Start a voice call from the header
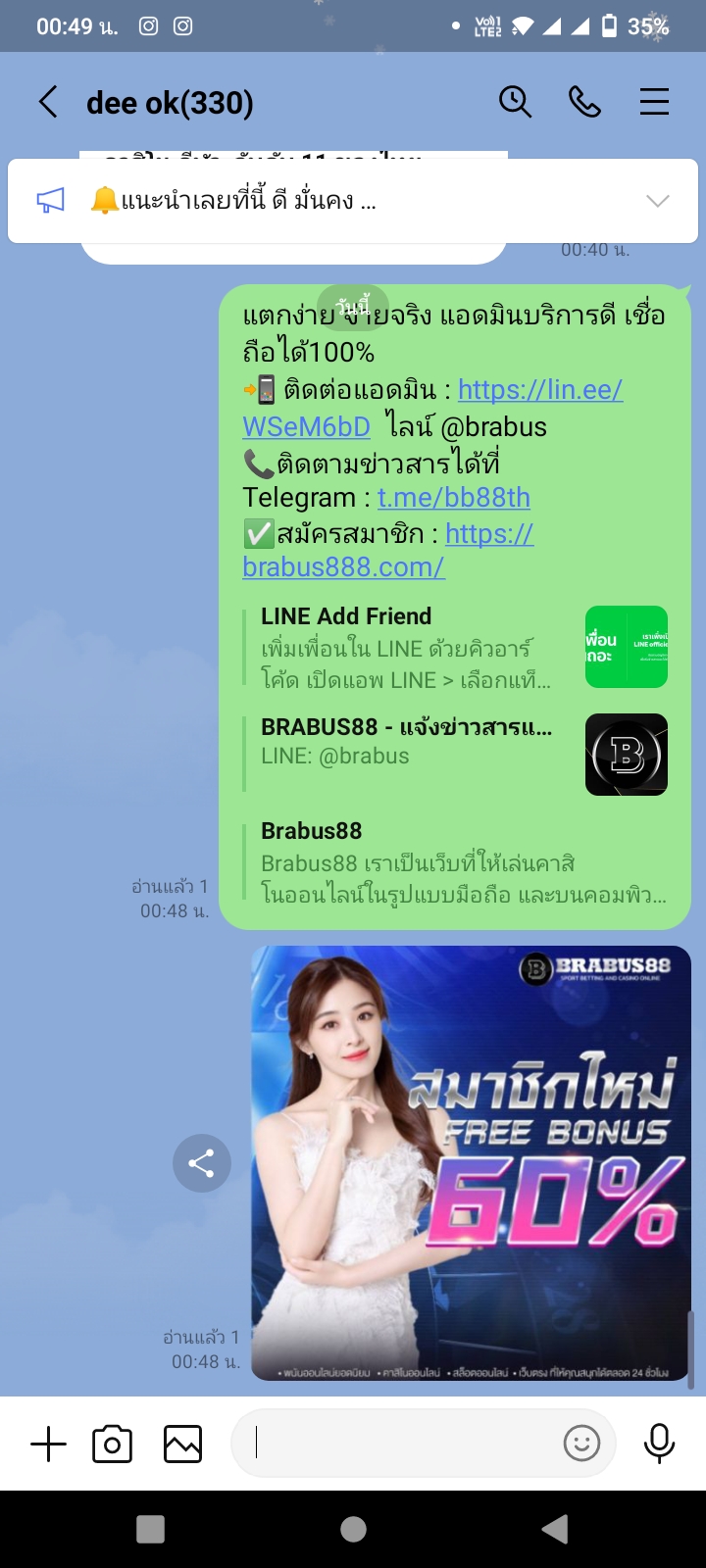This screenshot has height=1568, width=706. click(x=585, y=102)
